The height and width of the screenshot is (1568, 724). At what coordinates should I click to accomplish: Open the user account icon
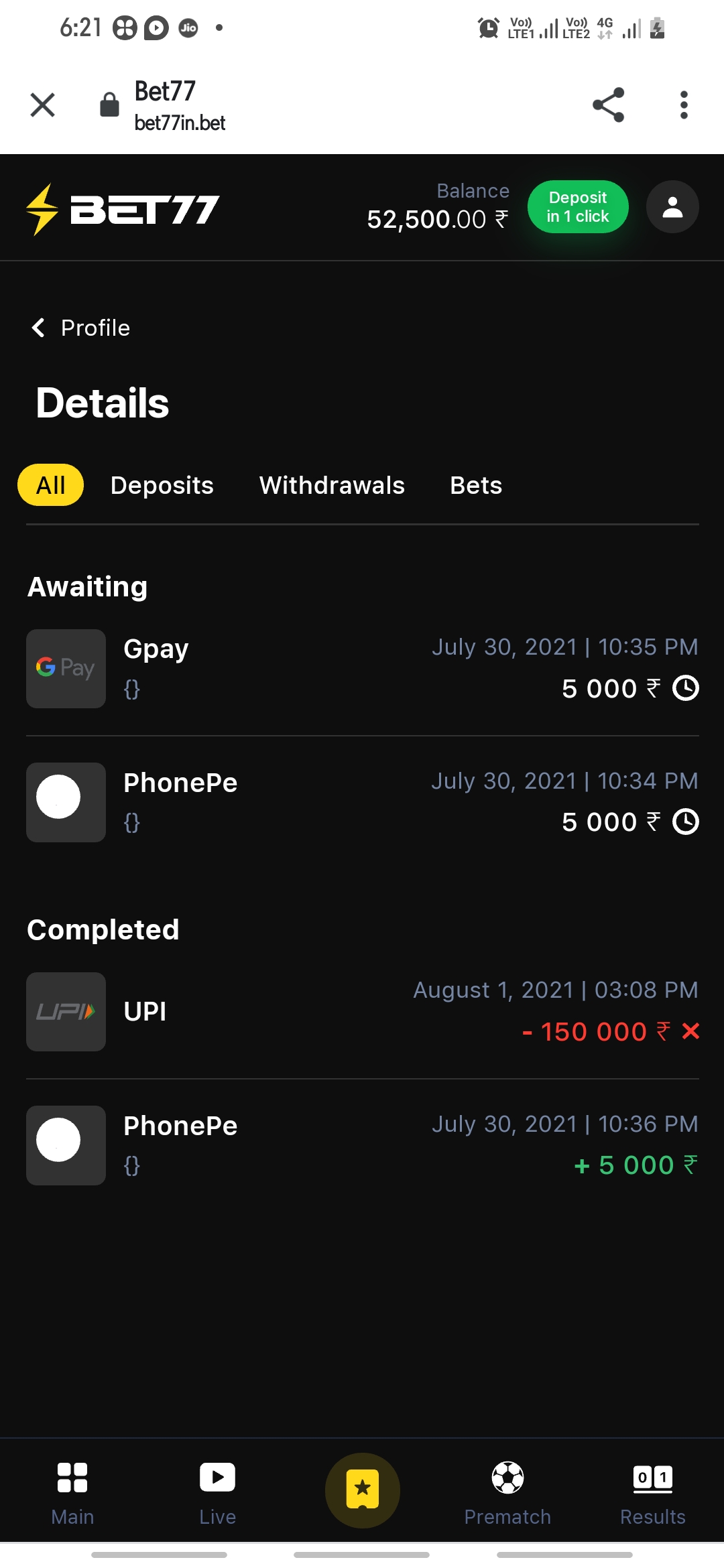(x=672, y=207)
